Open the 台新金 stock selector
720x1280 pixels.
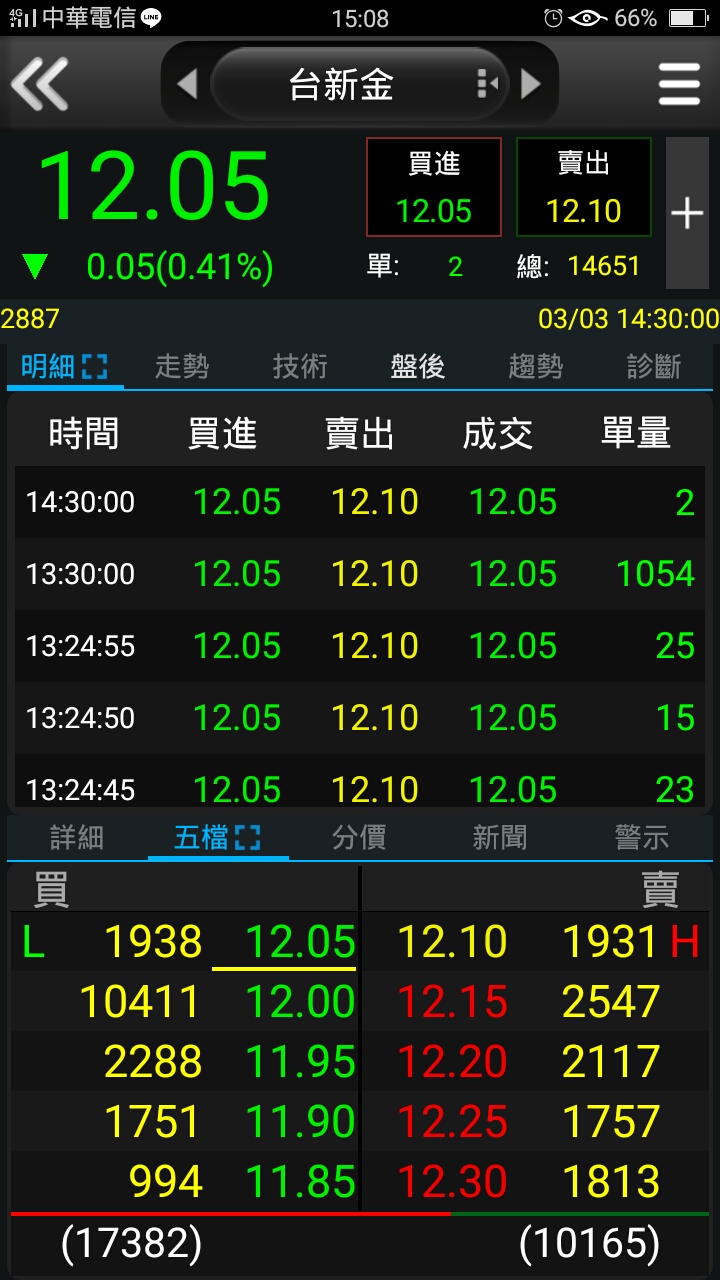tap(342, 84)
